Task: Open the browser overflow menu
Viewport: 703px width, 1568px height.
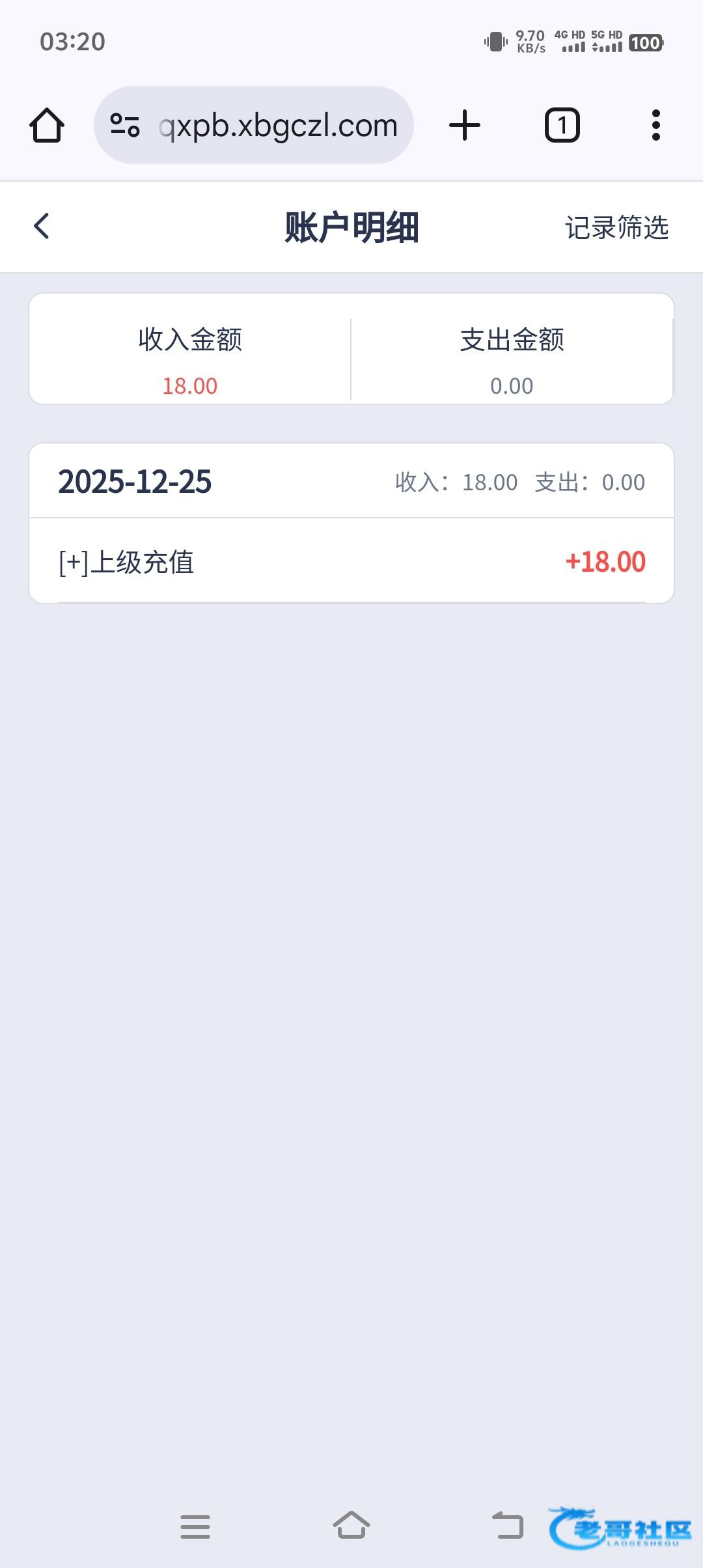Action: coord(656,125)
